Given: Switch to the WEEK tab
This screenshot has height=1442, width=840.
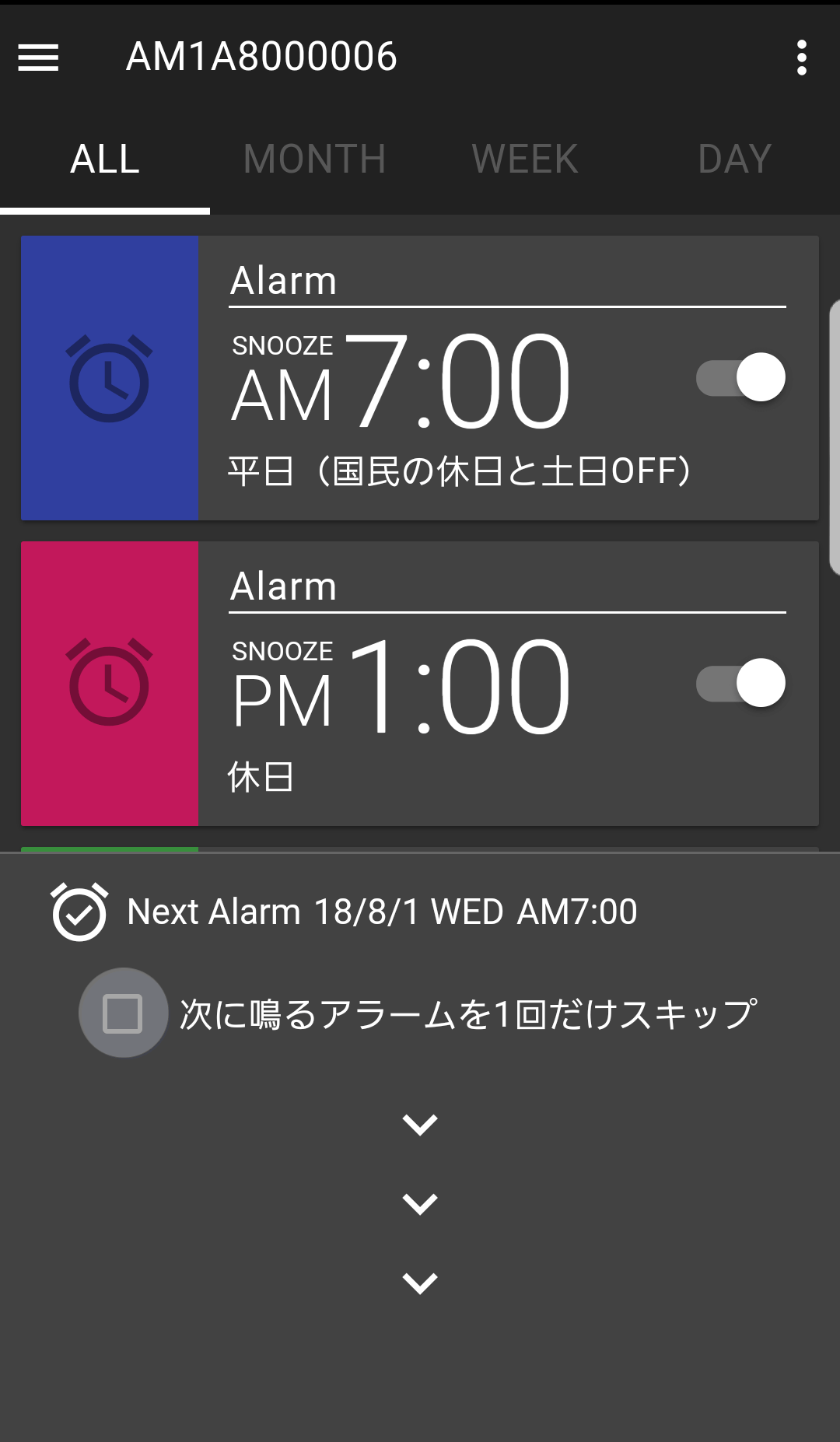Looking at the screenshot, I should pyautogui.click(x=524, y=159).
